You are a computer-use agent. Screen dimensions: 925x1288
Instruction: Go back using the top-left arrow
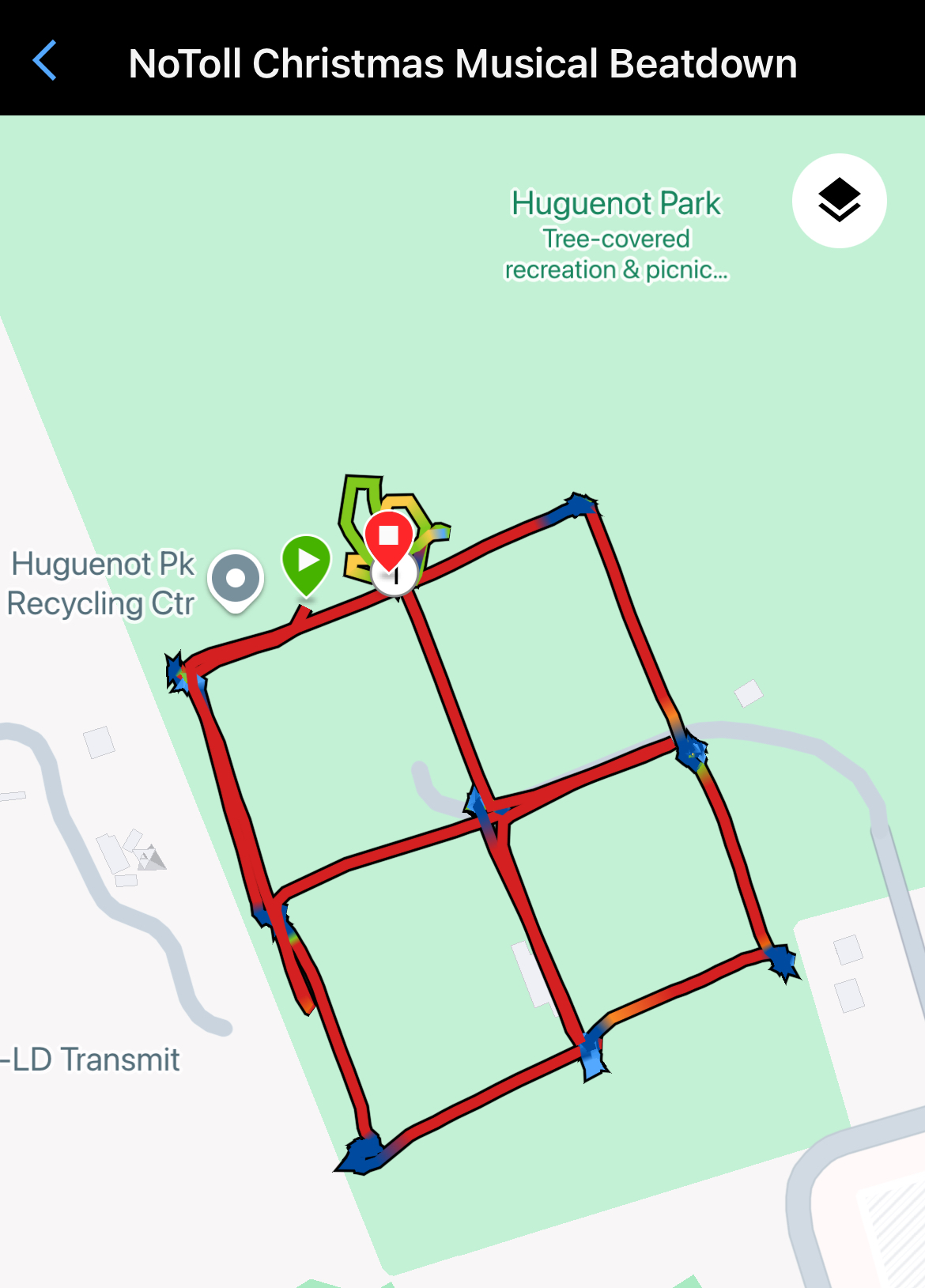click(x=45, y=61)
